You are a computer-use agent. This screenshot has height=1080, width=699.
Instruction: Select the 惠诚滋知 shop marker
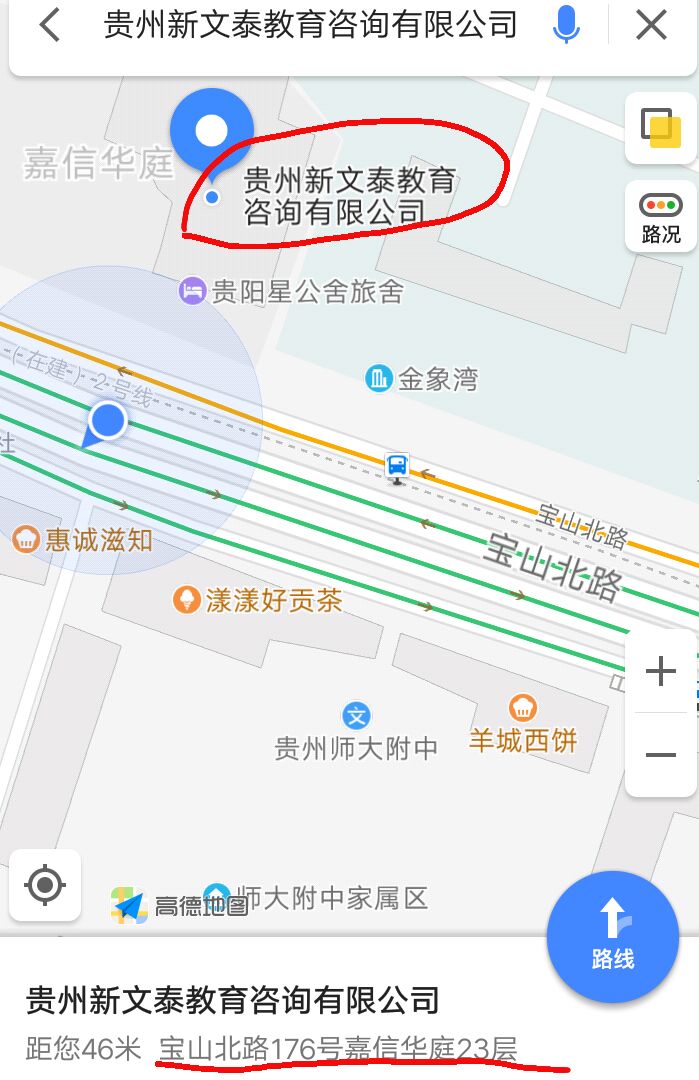coord(25,541)
